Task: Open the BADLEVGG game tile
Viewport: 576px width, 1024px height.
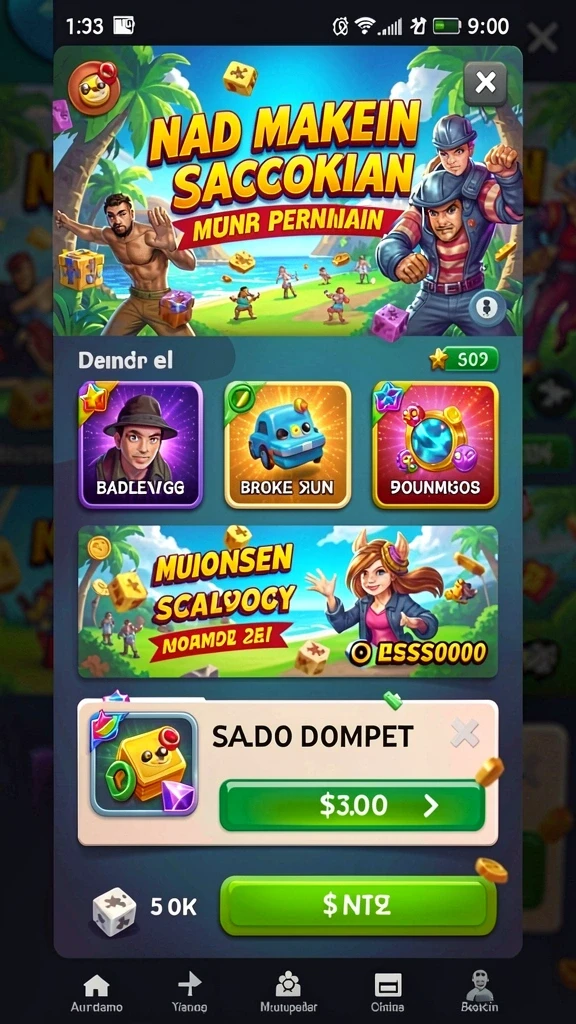Action: (140, 445)
